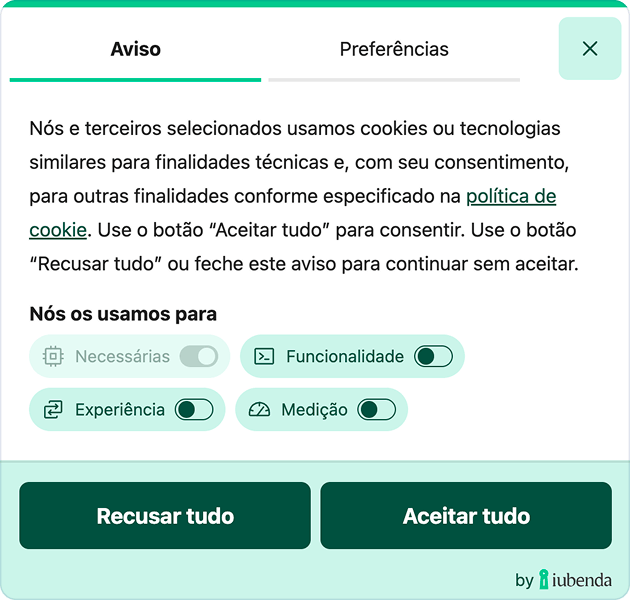Open the política de cookie link

(x=510, y=195)
